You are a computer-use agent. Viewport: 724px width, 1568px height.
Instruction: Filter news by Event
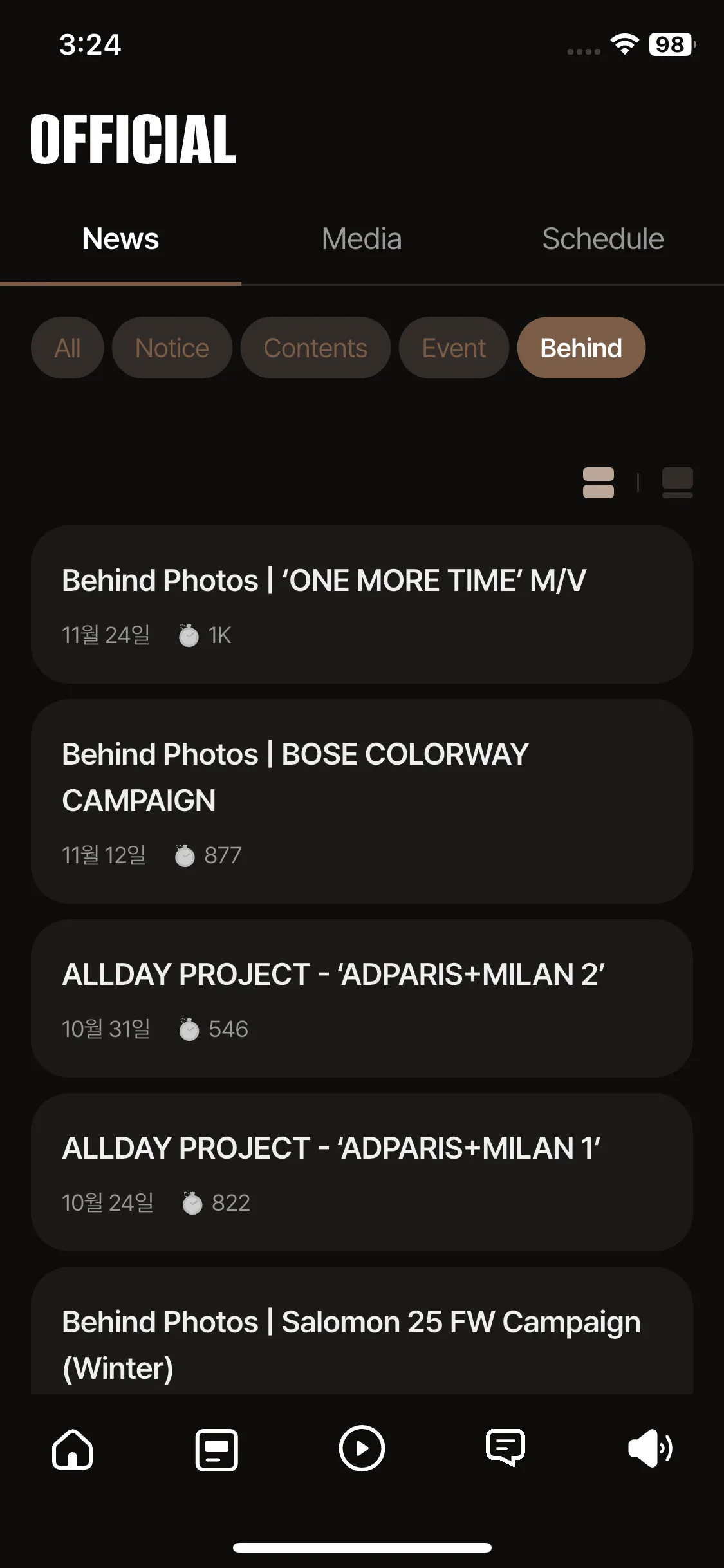[454, 348]
